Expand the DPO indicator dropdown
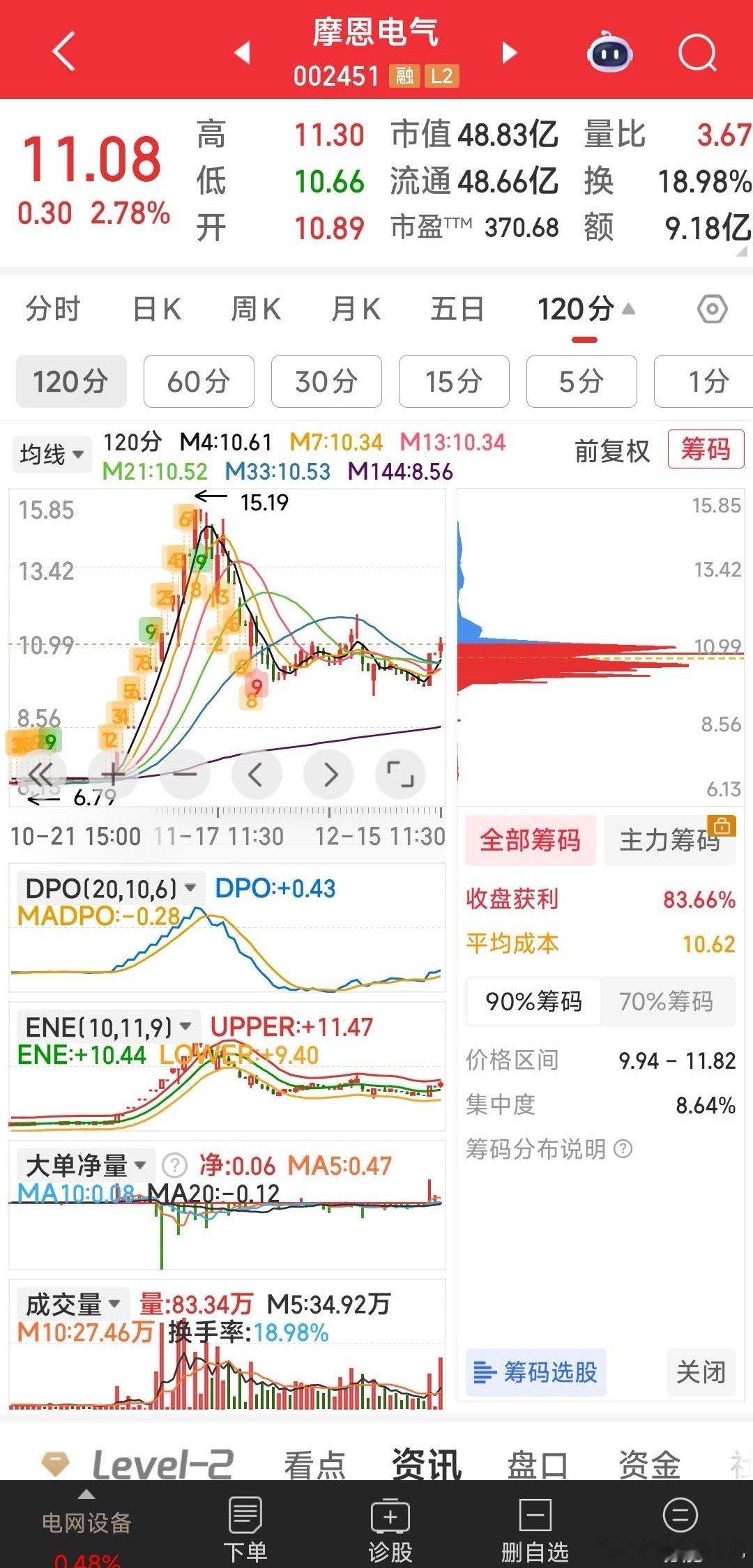 tap(111, 888)
